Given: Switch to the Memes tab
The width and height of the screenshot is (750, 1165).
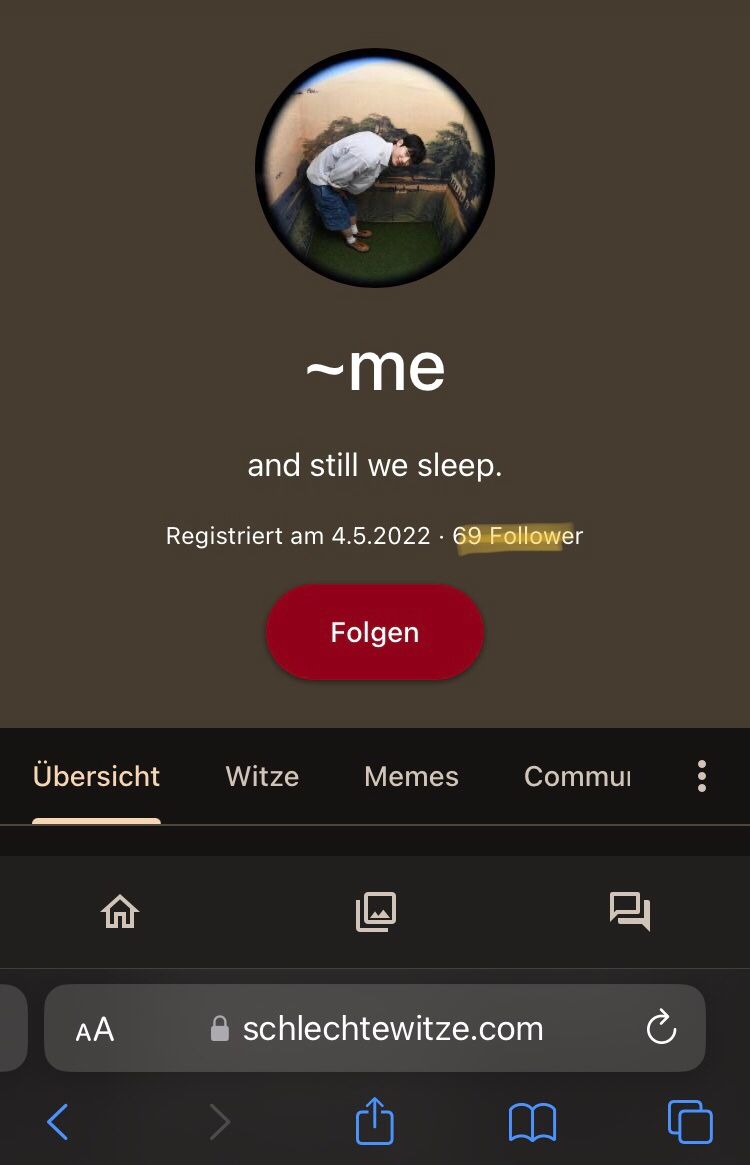Looking at the screenshot, I should click(411, 776).
